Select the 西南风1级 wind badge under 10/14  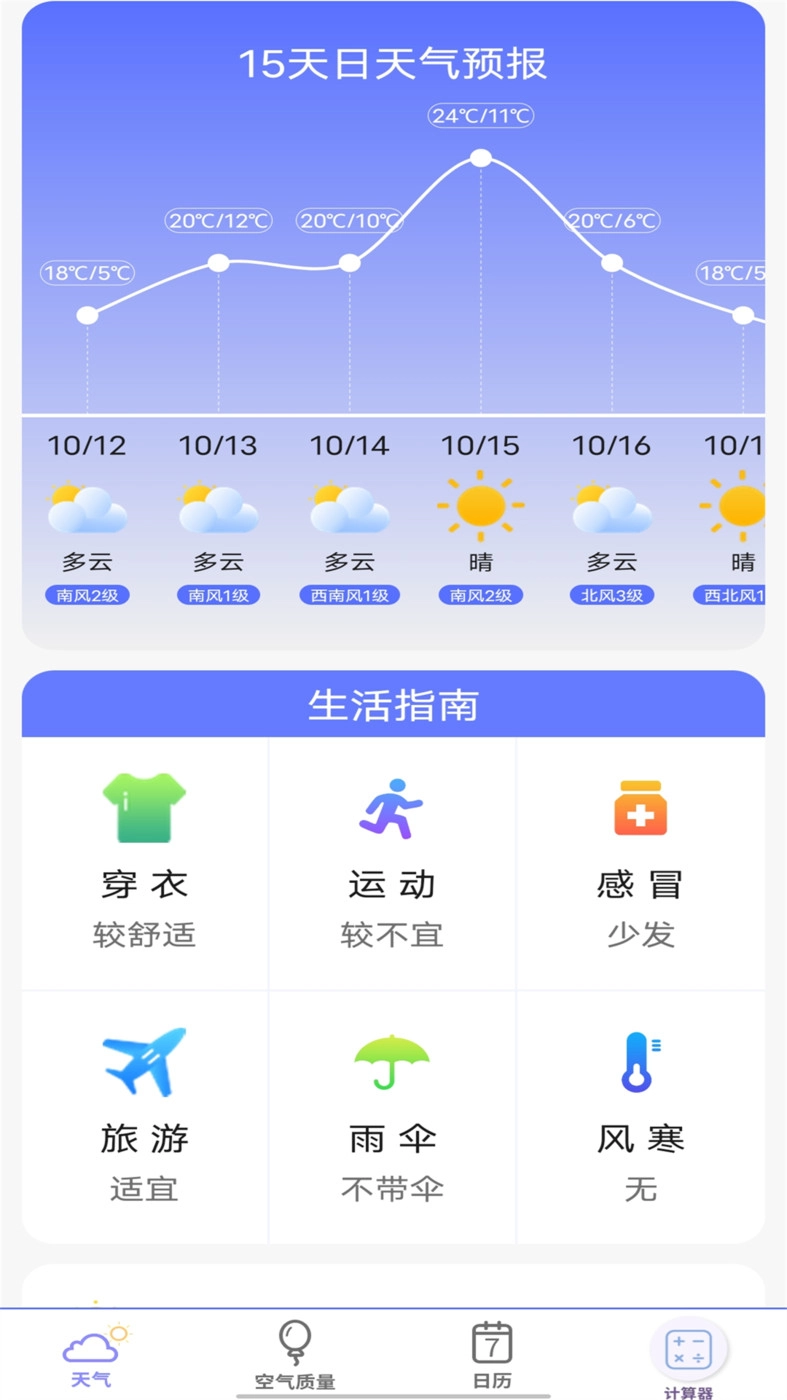click(x=349, y=594)
